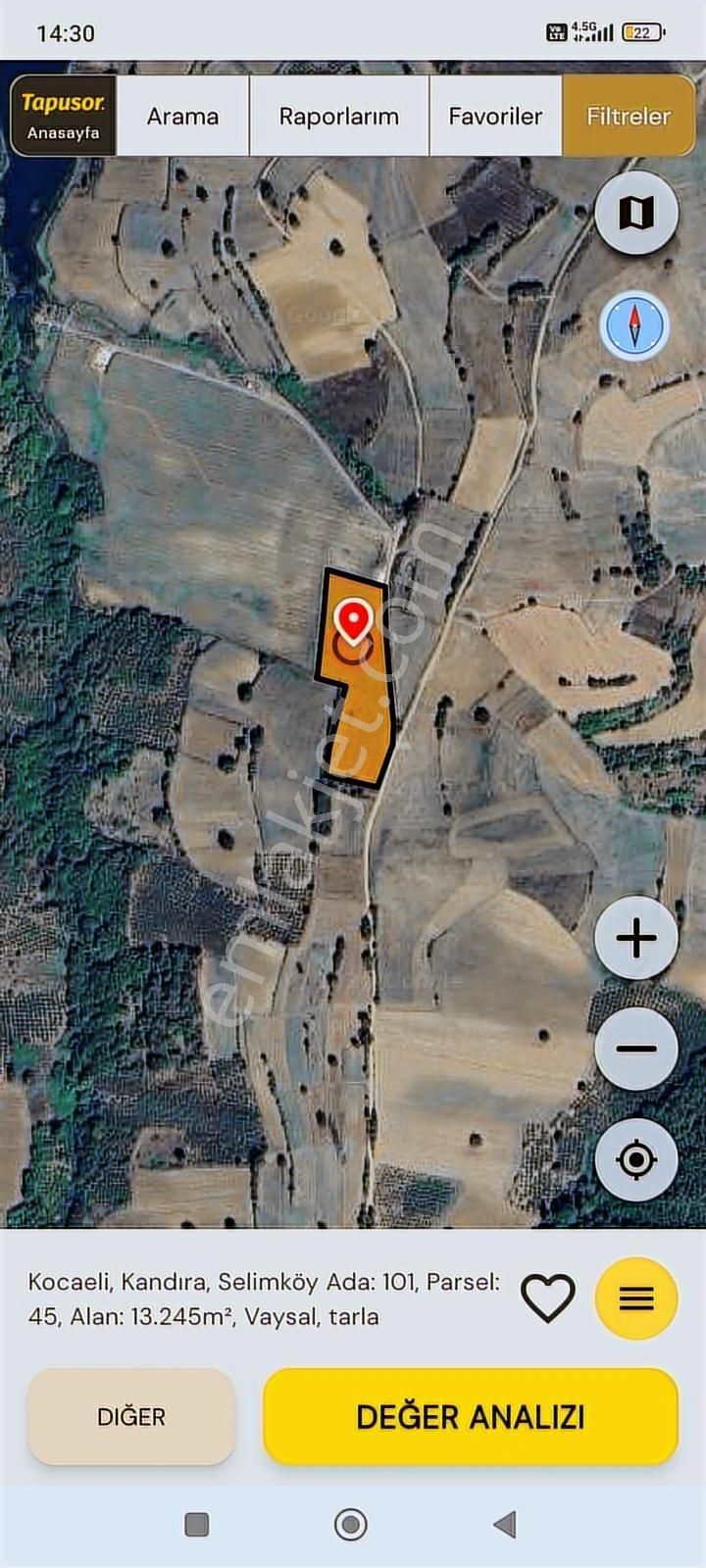Image resolution: width=706 pixels, height=1568 pixels.
Task: Add this parcel to favorites
Action: pyautogui.click(x=547, y=1298)
